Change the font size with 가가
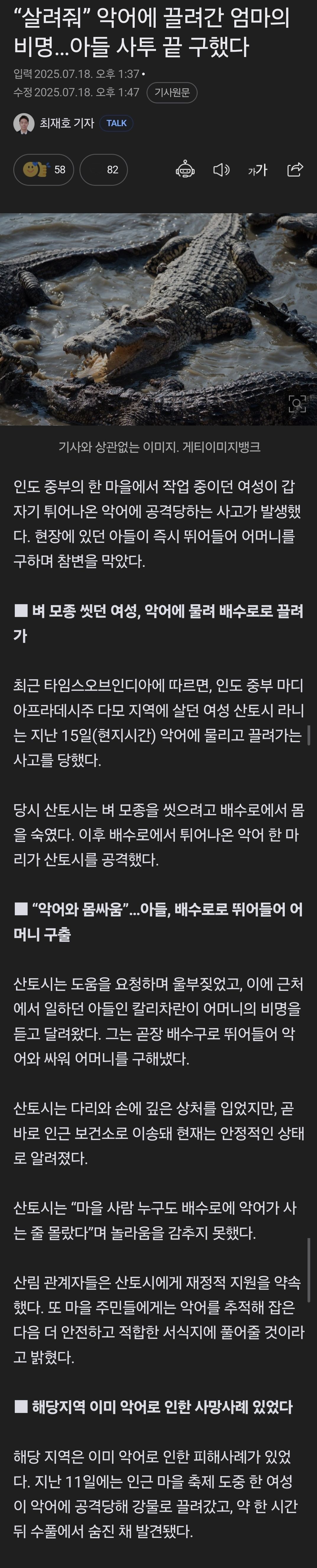 pyautogui.click(x=257, y=170)
